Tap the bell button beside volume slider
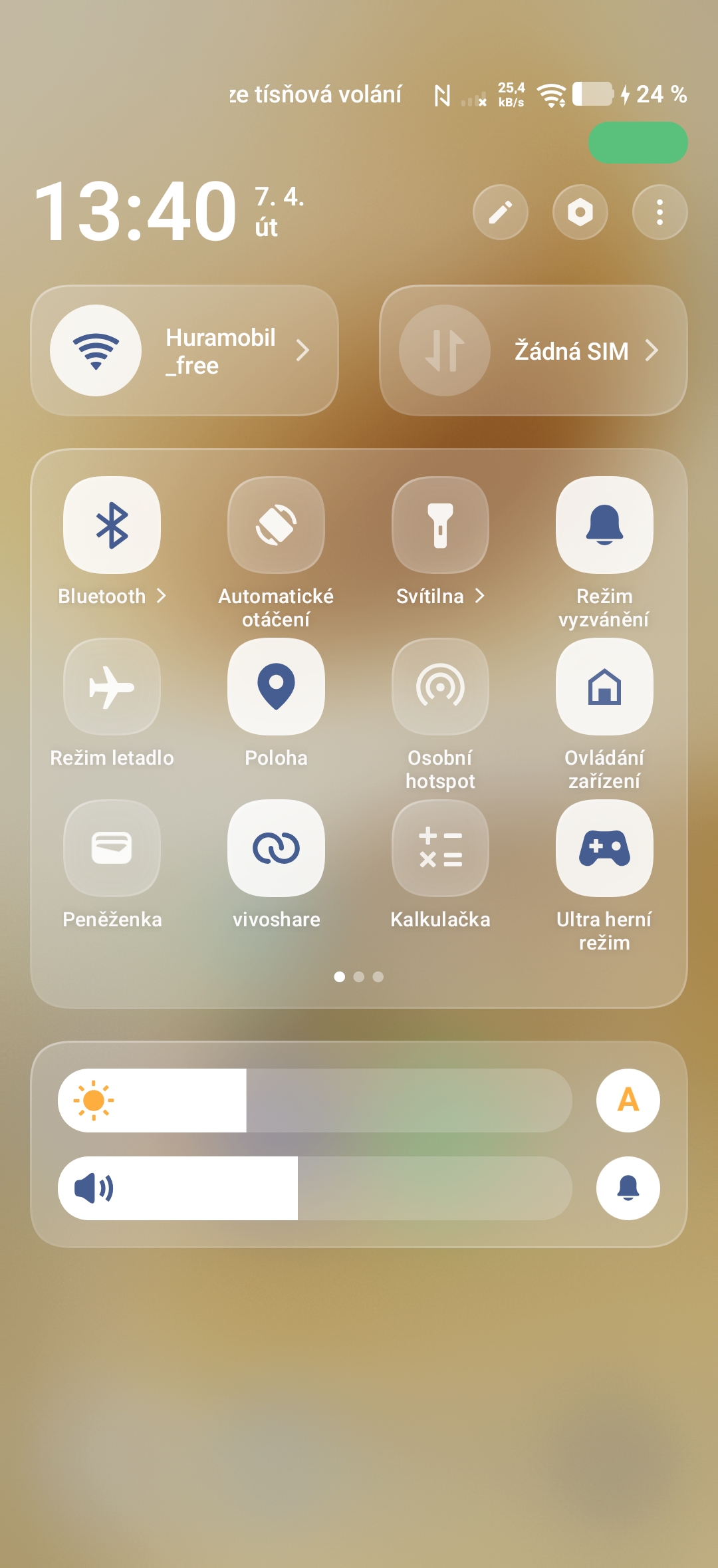Viewport: 718px width, 1568px height. 628,1188
